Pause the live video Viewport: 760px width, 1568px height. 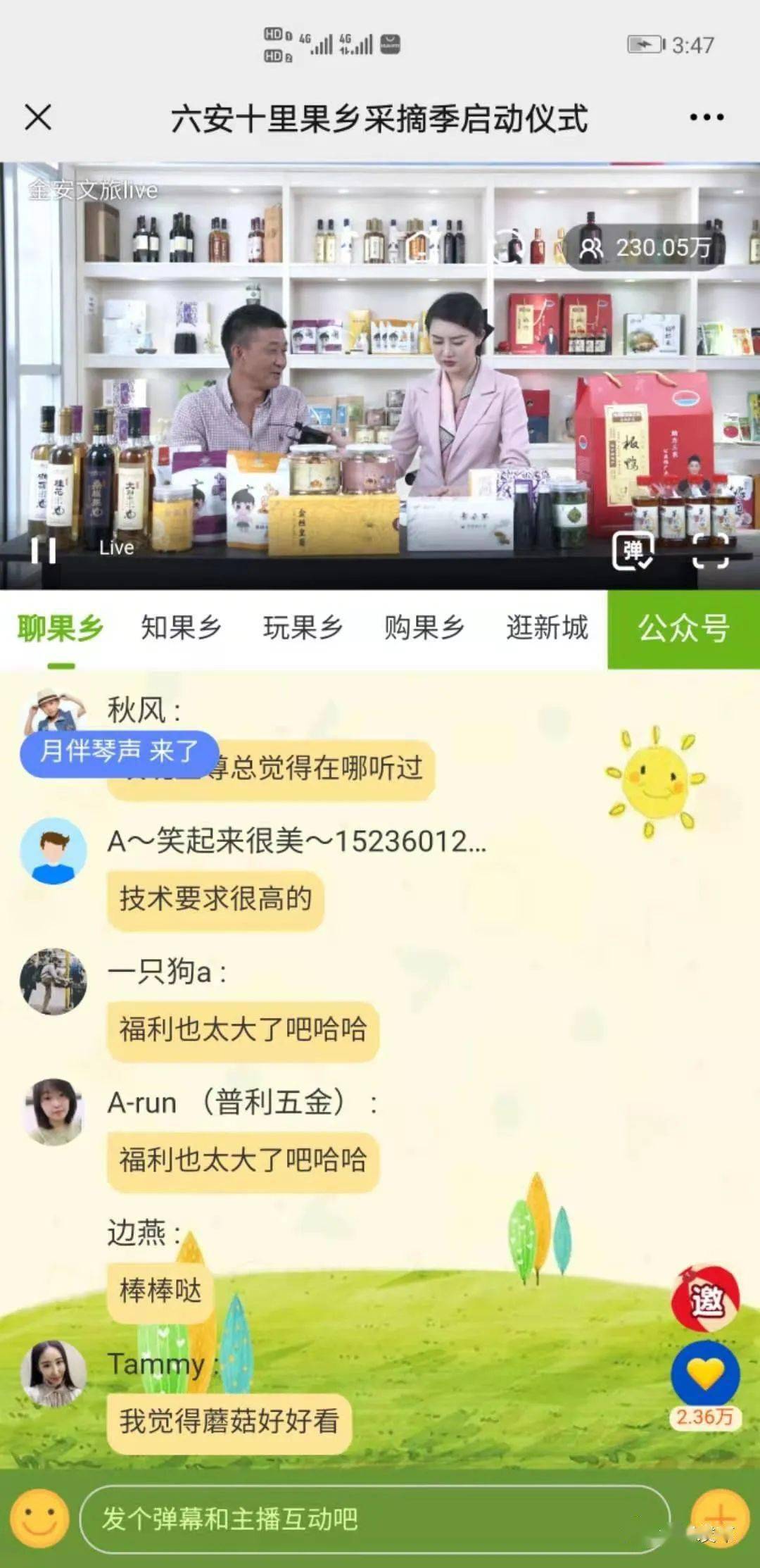tap(44, 550)
